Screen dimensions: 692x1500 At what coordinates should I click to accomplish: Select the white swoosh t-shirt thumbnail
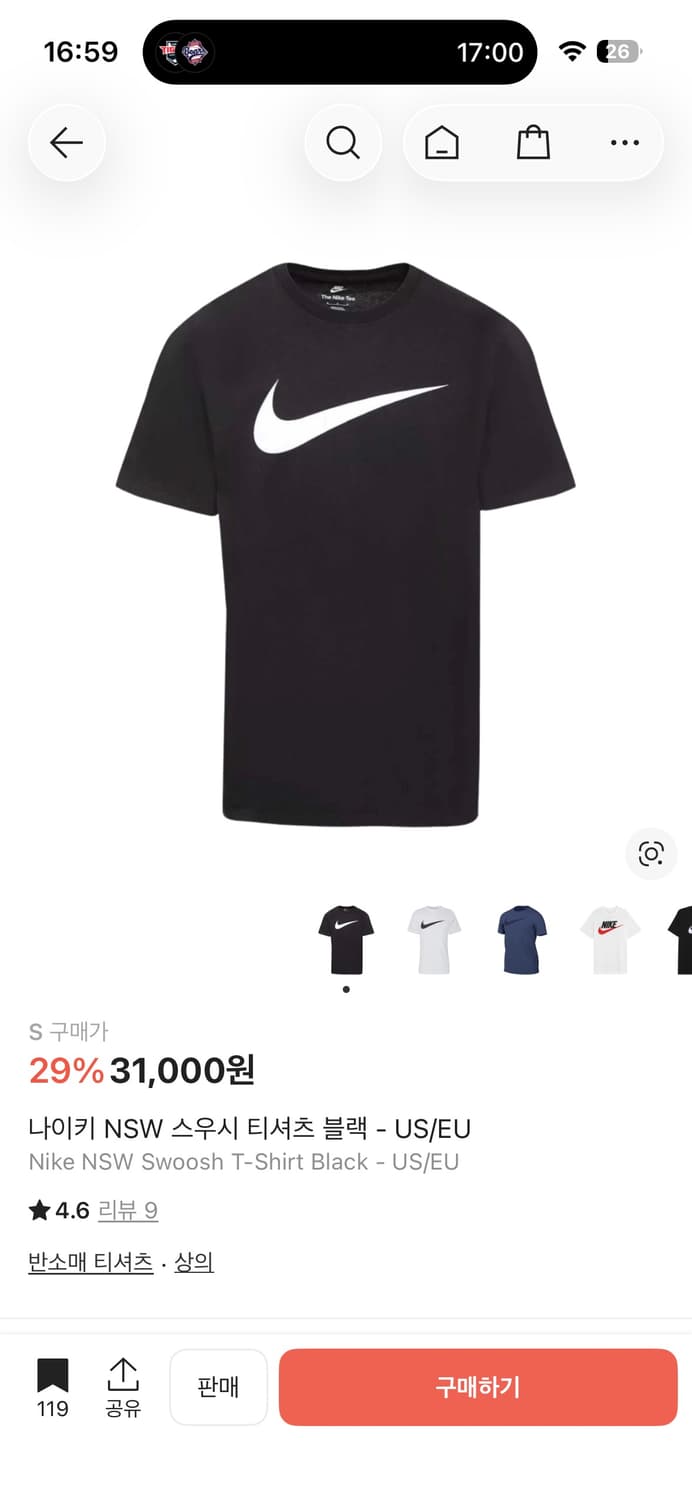[x=434, y=938]
